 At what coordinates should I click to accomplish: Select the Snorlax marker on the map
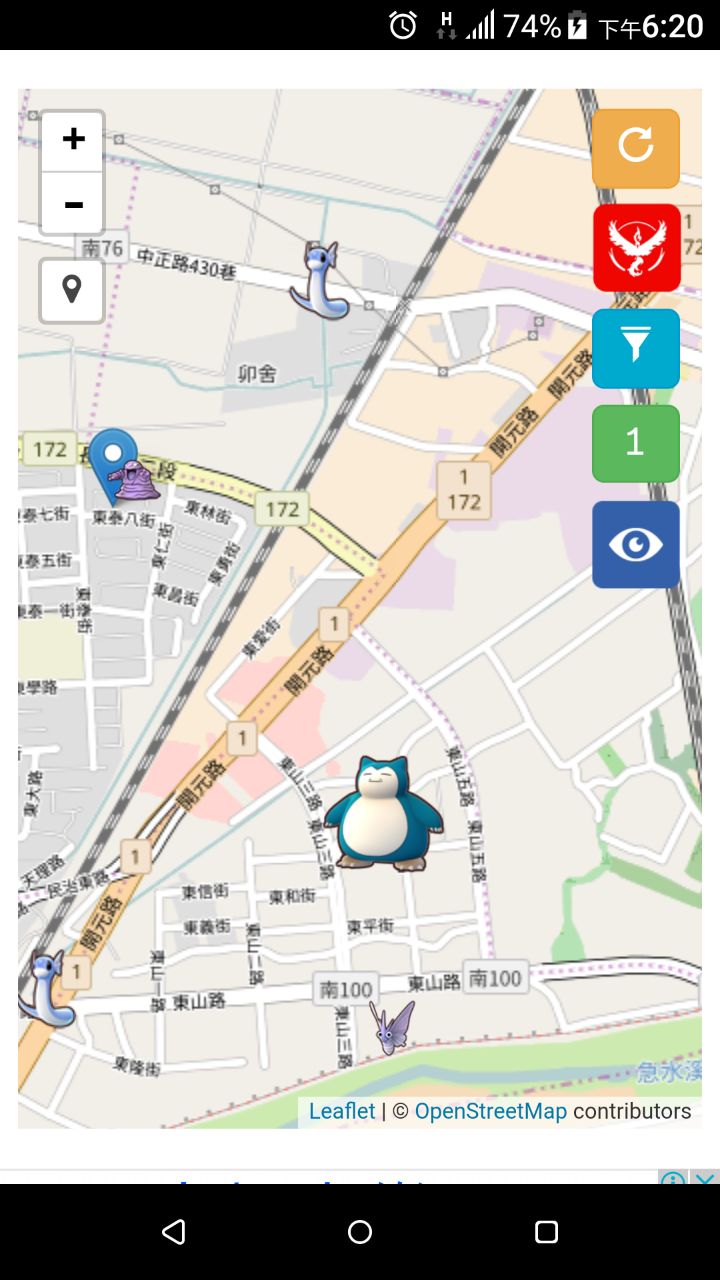383,813
